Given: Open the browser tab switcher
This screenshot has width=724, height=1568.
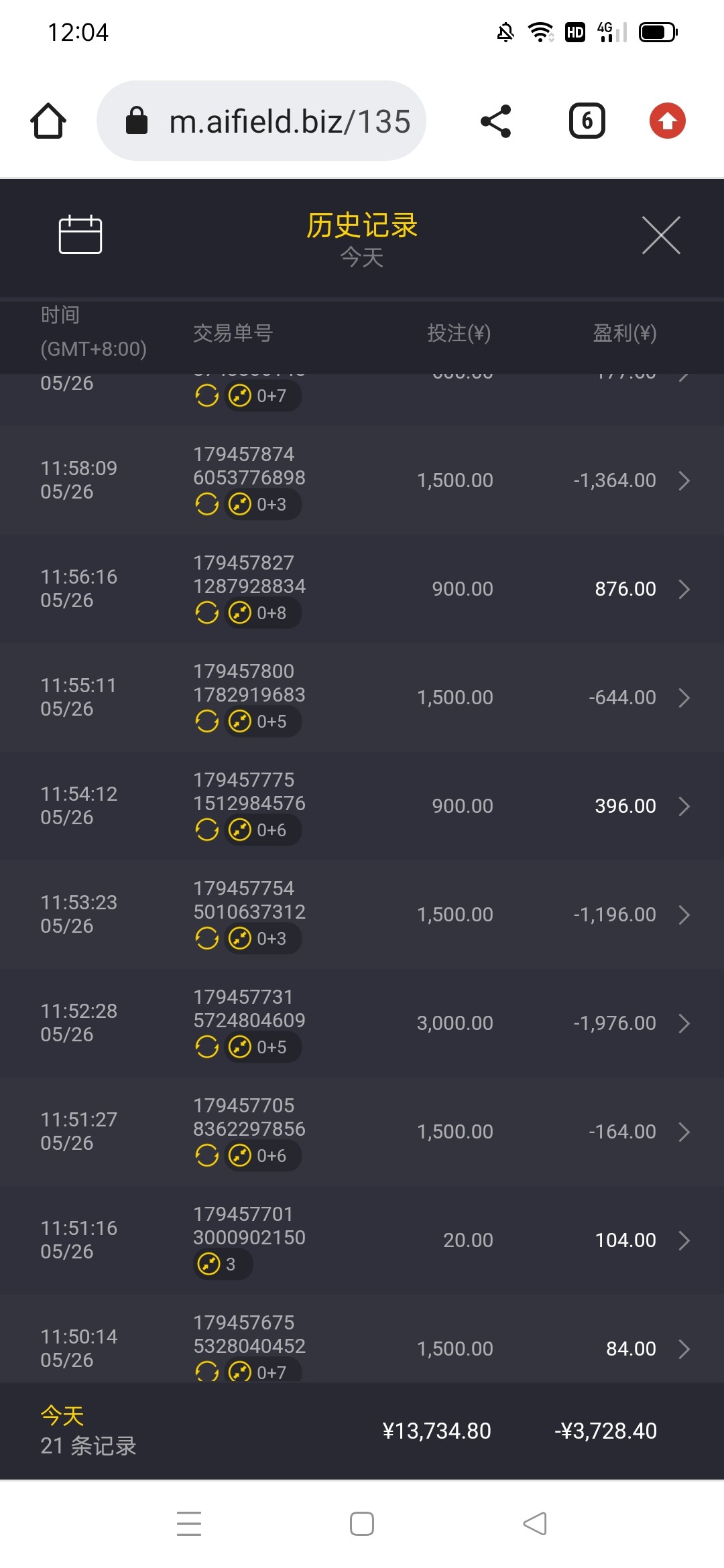Looking at the screenshot, I should click(x=587, y=121).
